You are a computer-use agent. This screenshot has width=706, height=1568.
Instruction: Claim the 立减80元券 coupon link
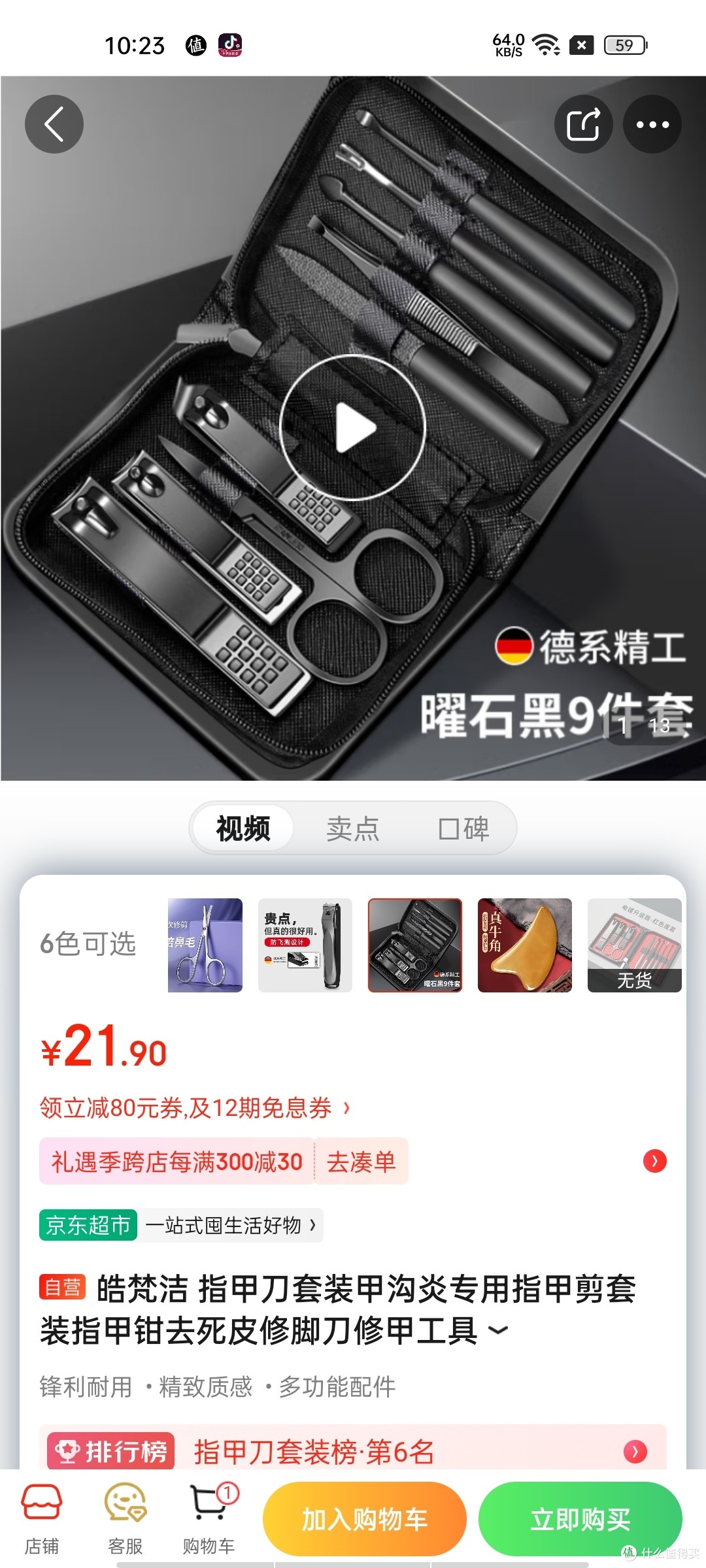coord(195,1107)
